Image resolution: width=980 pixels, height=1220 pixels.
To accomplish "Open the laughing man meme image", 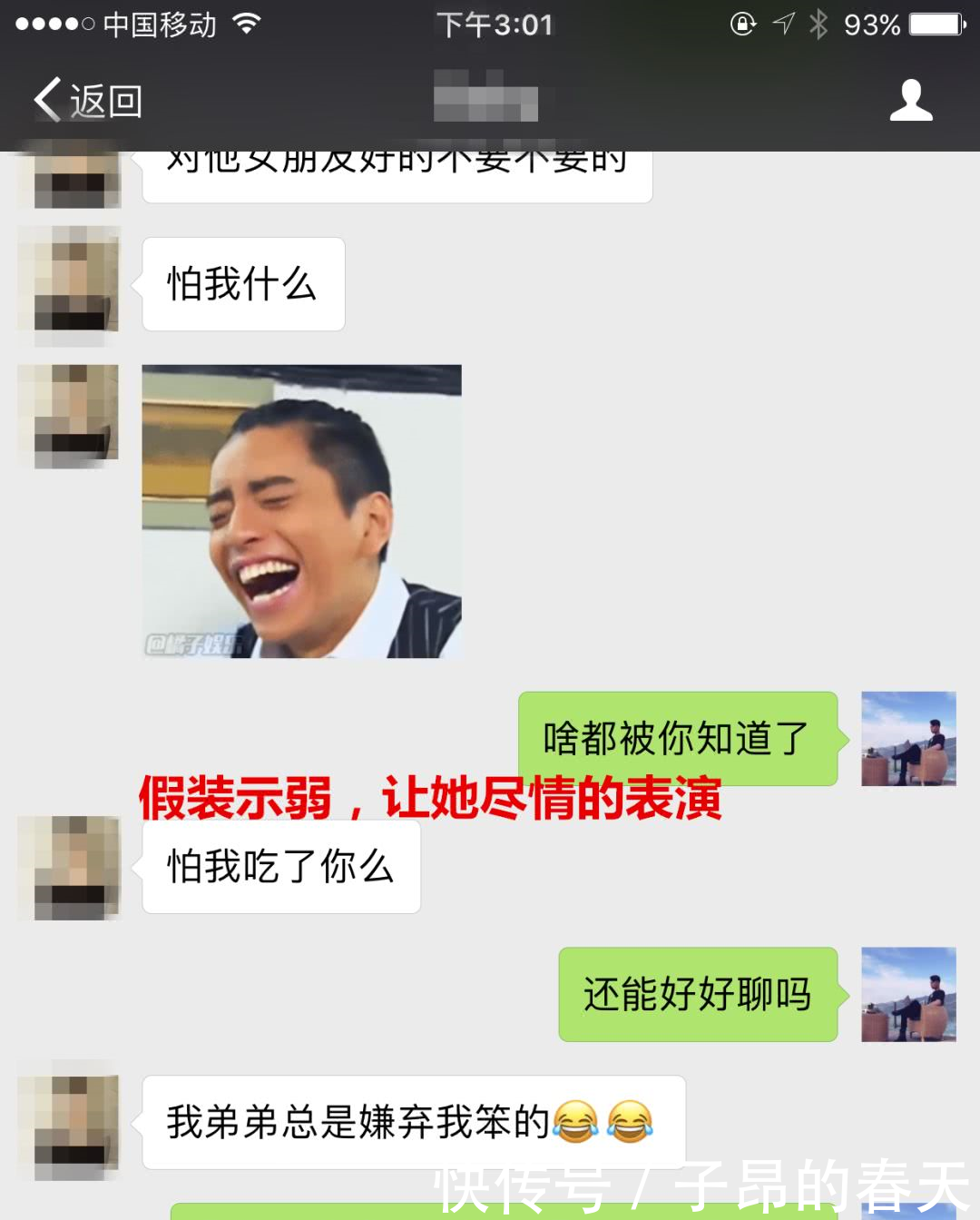I will click(301, 510).
